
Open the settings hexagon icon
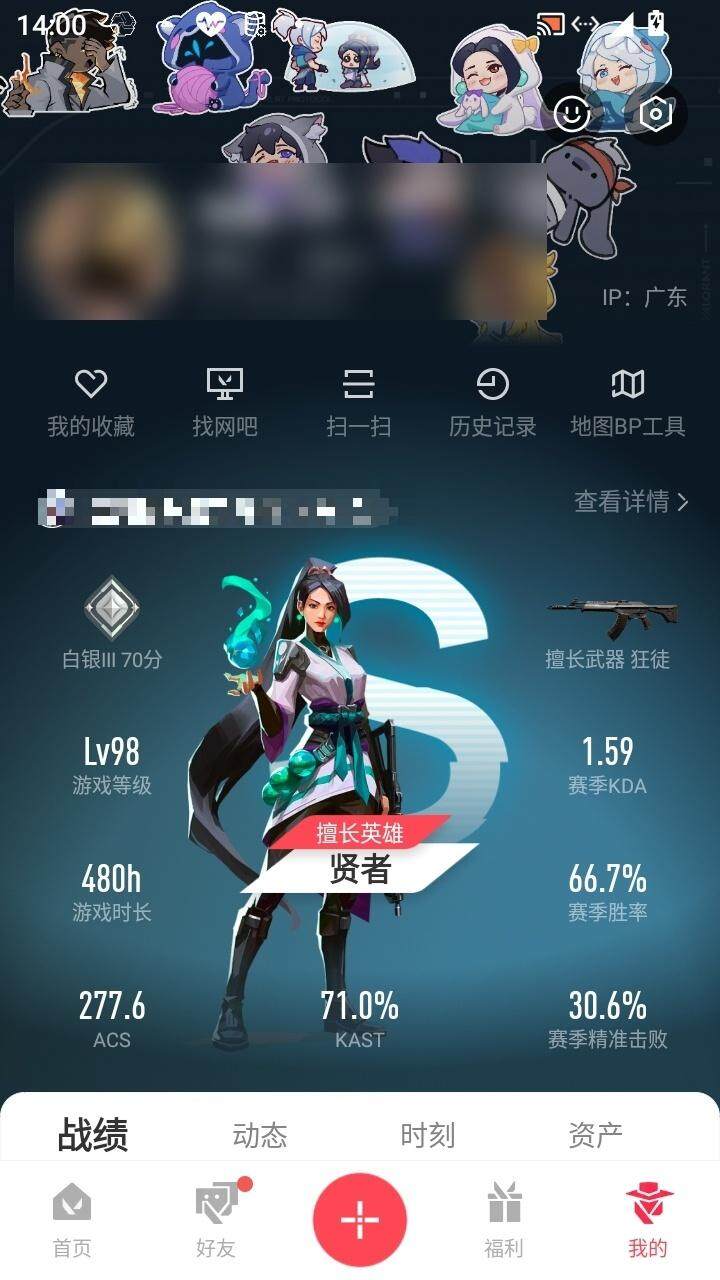[655, 114]
